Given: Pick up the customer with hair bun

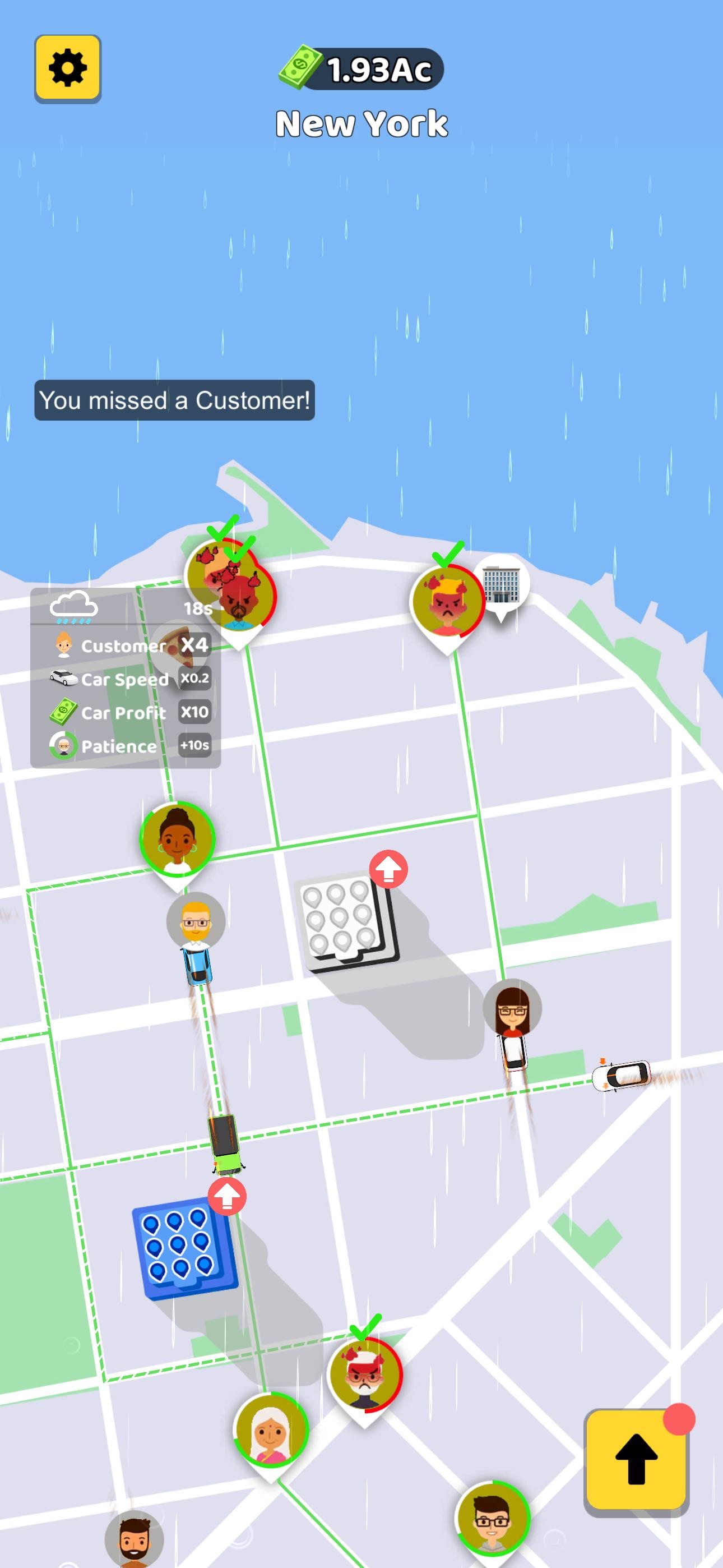Looking at the screenshot, I should tap(177, 839).
